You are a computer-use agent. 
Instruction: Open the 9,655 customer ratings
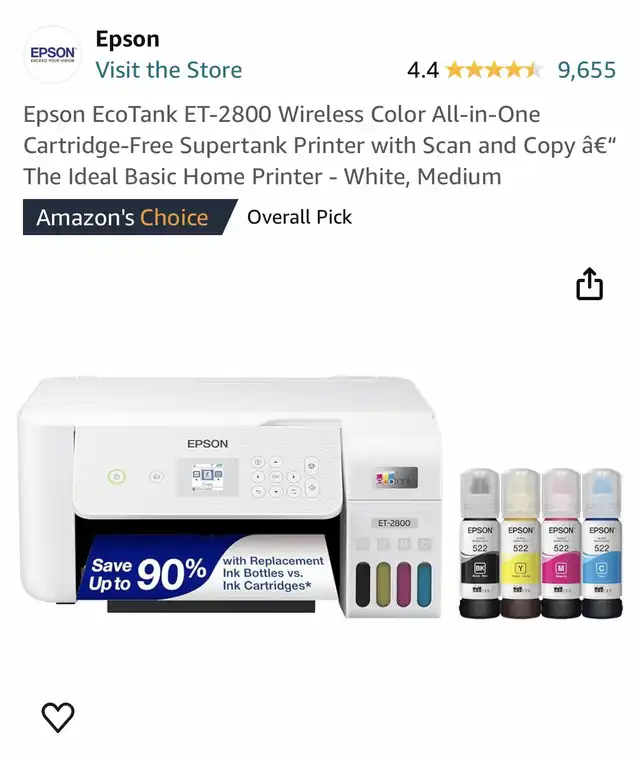point(586,70)
